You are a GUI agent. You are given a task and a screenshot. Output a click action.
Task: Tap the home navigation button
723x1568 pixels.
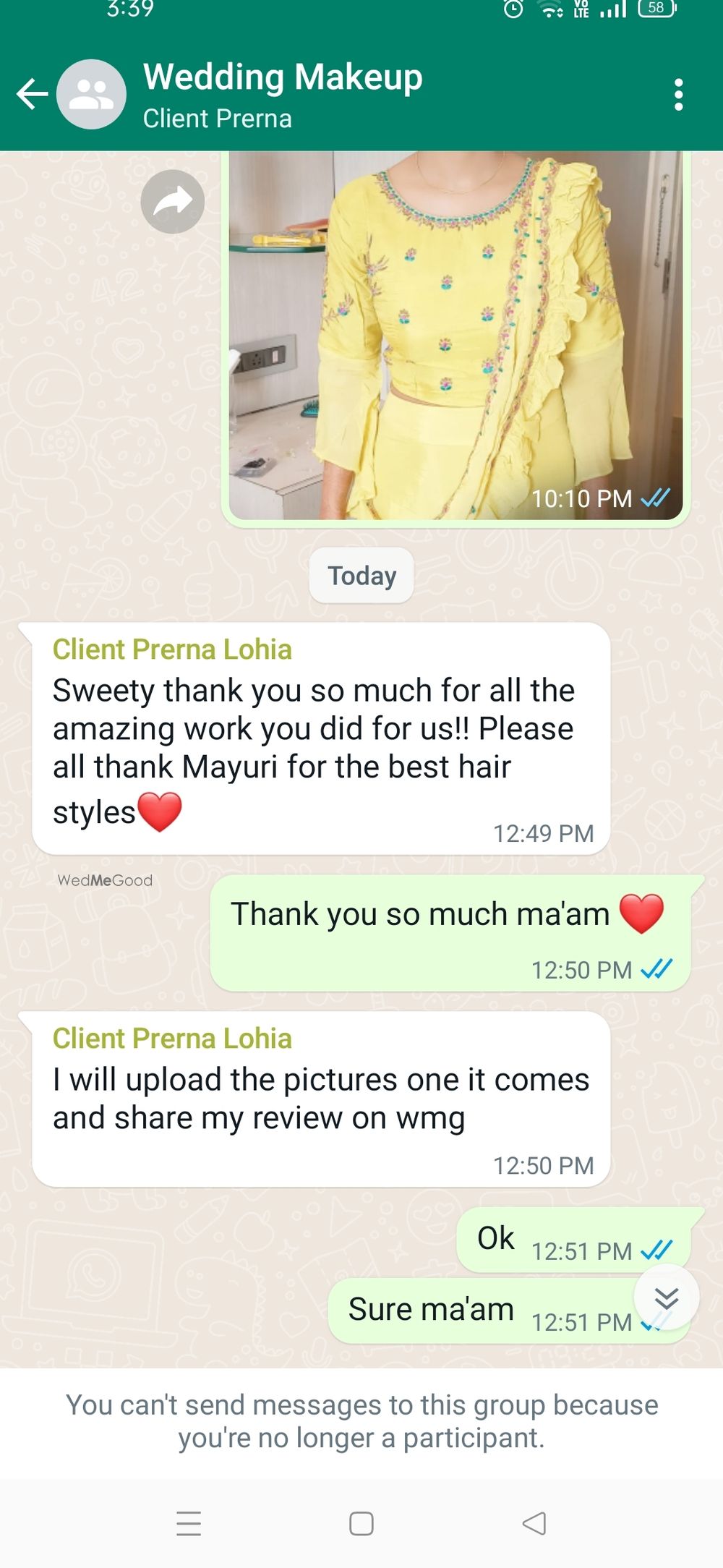pos(359,1524)
